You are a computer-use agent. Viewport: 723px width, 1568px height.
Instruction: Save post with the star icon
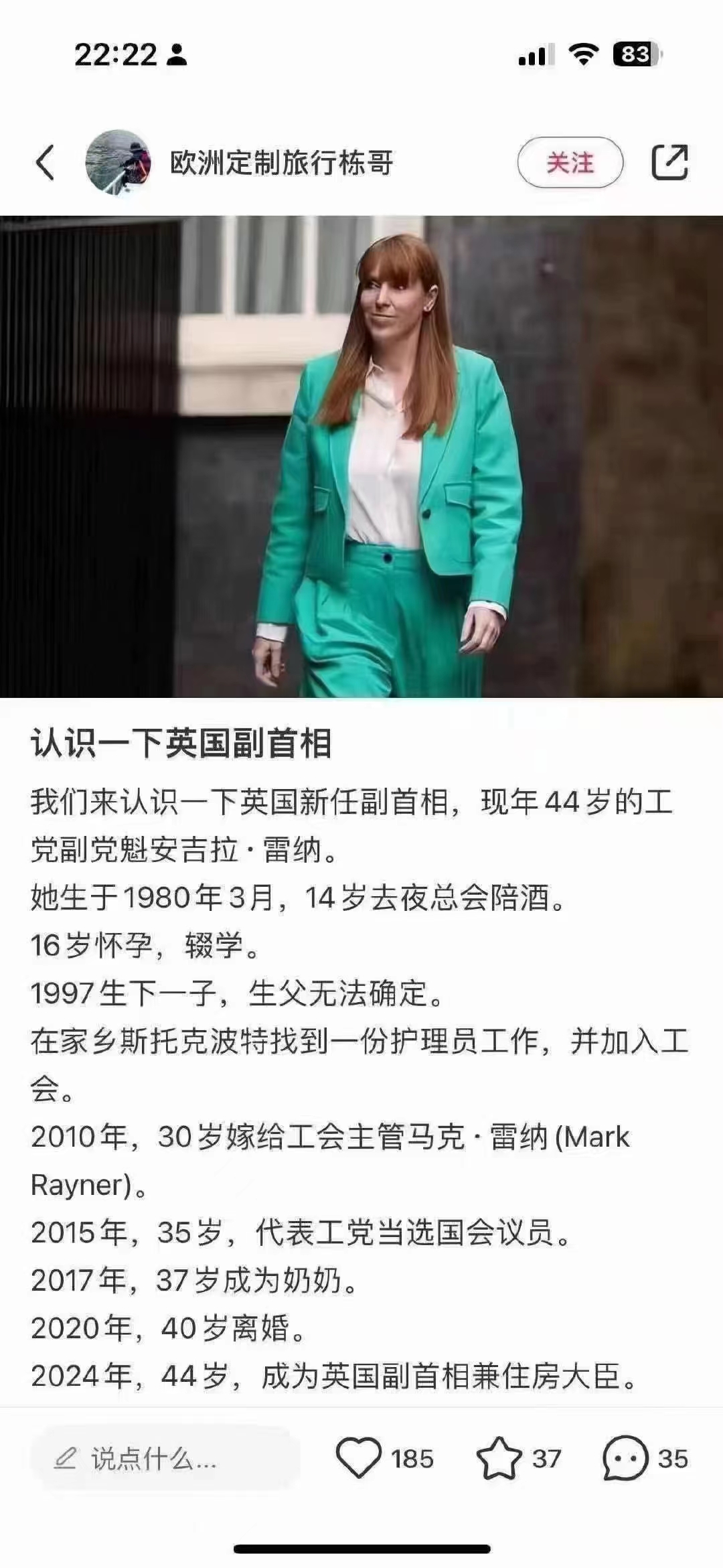point(499,1458)
